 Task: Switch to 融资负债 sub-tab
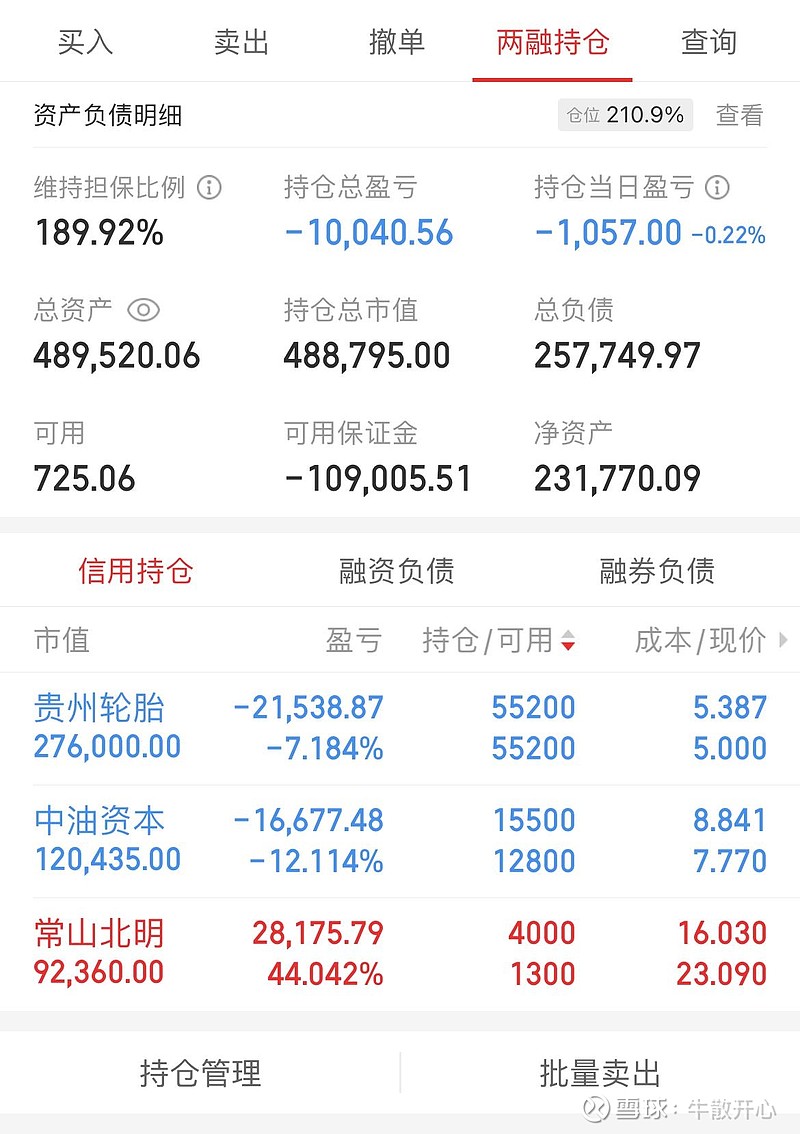(x=396, y=571)
